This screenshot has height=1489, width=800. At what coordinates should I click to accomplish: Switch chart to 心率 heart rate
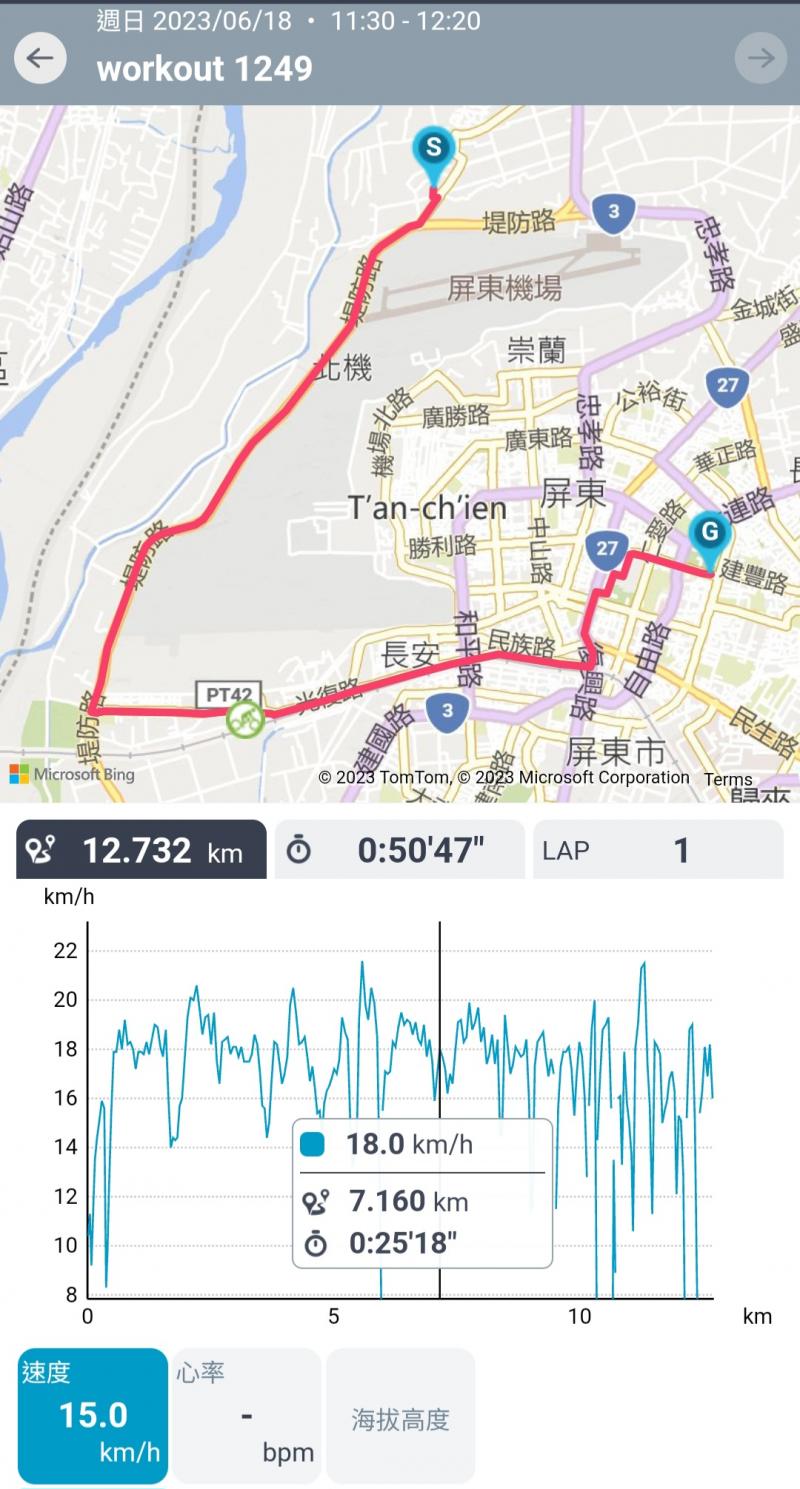246,1416
